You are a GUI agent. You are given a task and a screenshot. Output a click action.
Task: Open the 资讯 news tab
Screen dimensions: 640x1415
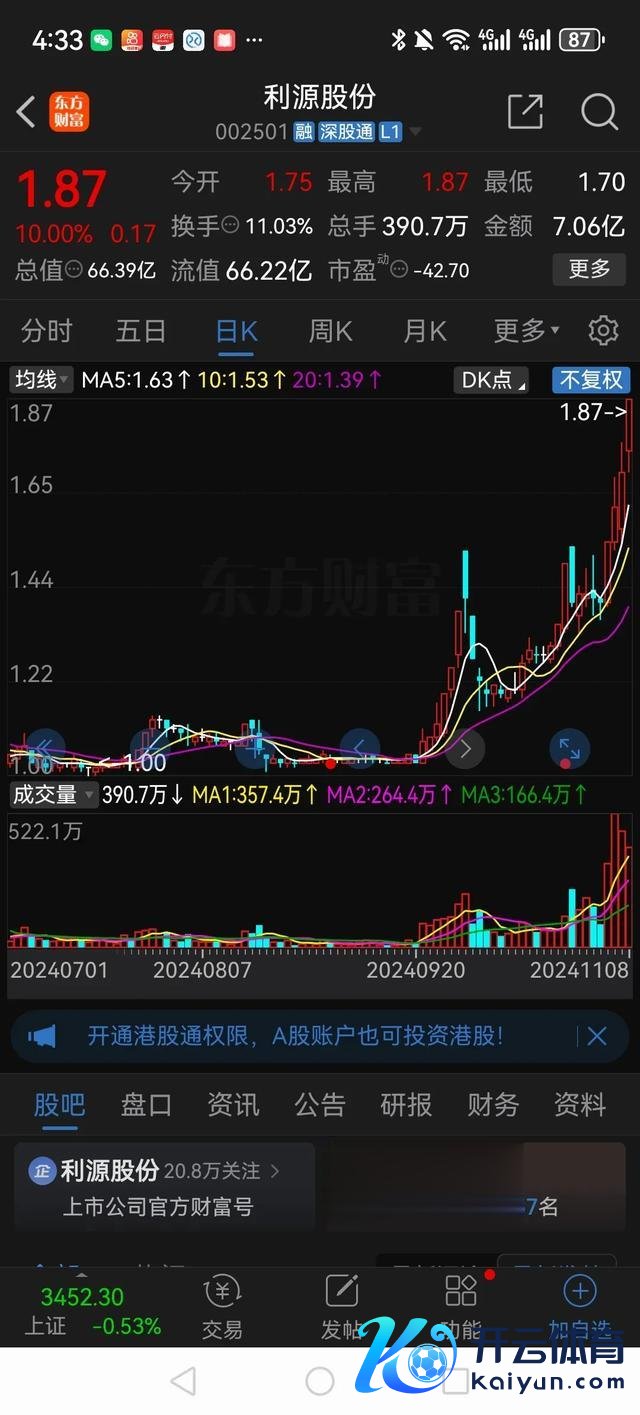233,1104
